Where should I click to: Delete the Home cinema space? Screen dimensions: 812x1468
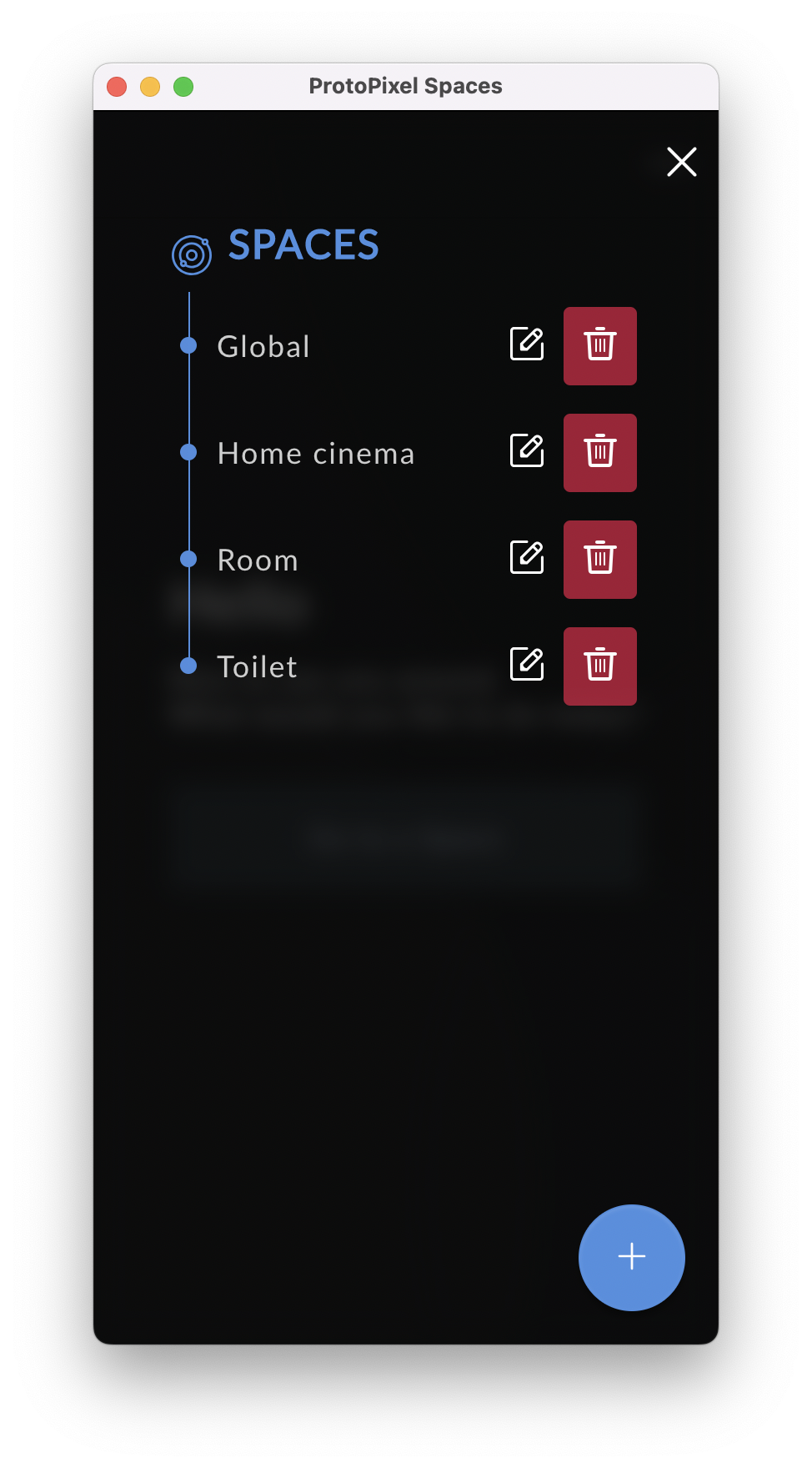pos(599,453)
